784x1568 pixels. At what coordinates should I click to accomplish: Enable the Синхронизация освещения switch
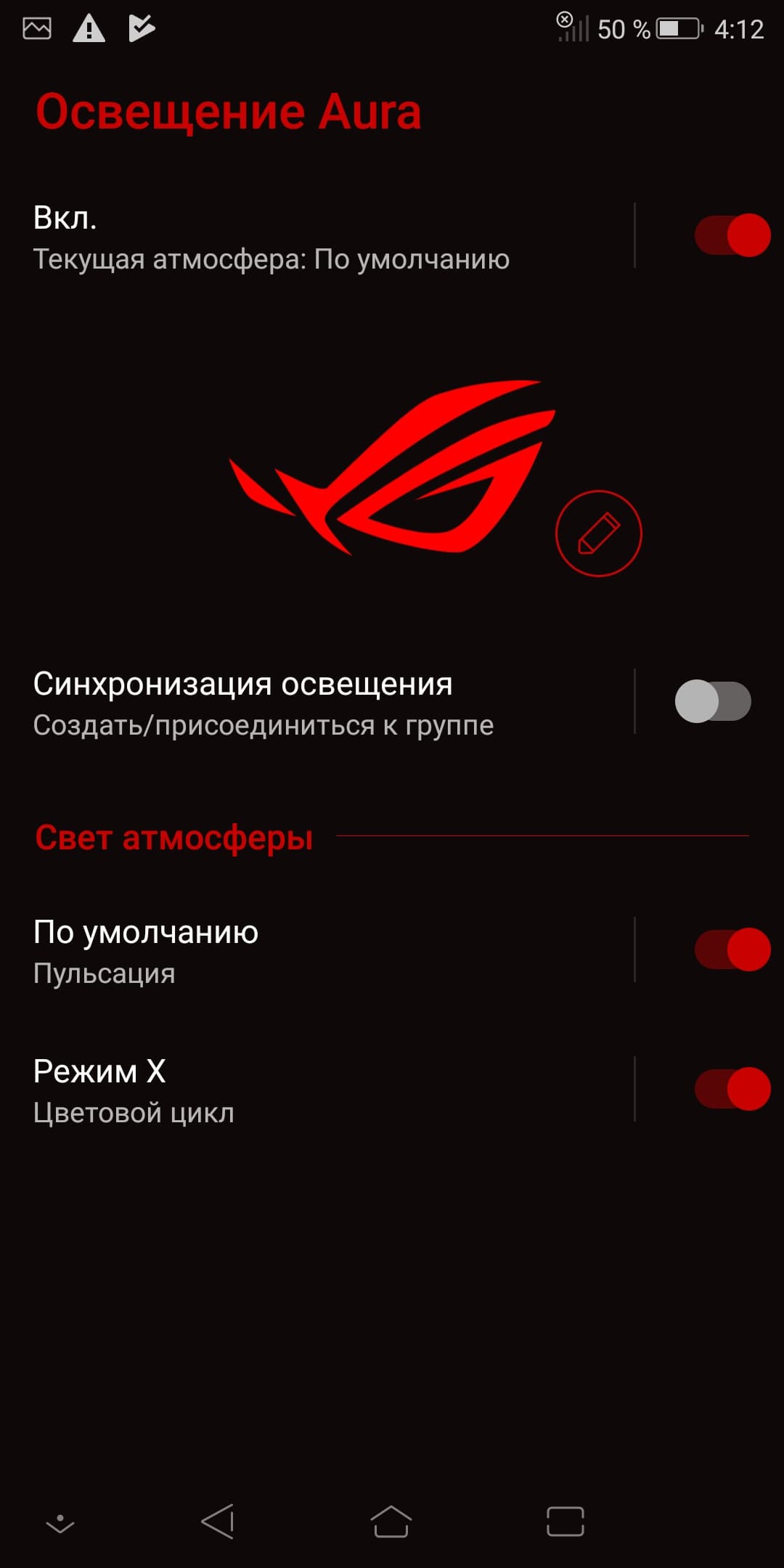(x=713, y=701)
